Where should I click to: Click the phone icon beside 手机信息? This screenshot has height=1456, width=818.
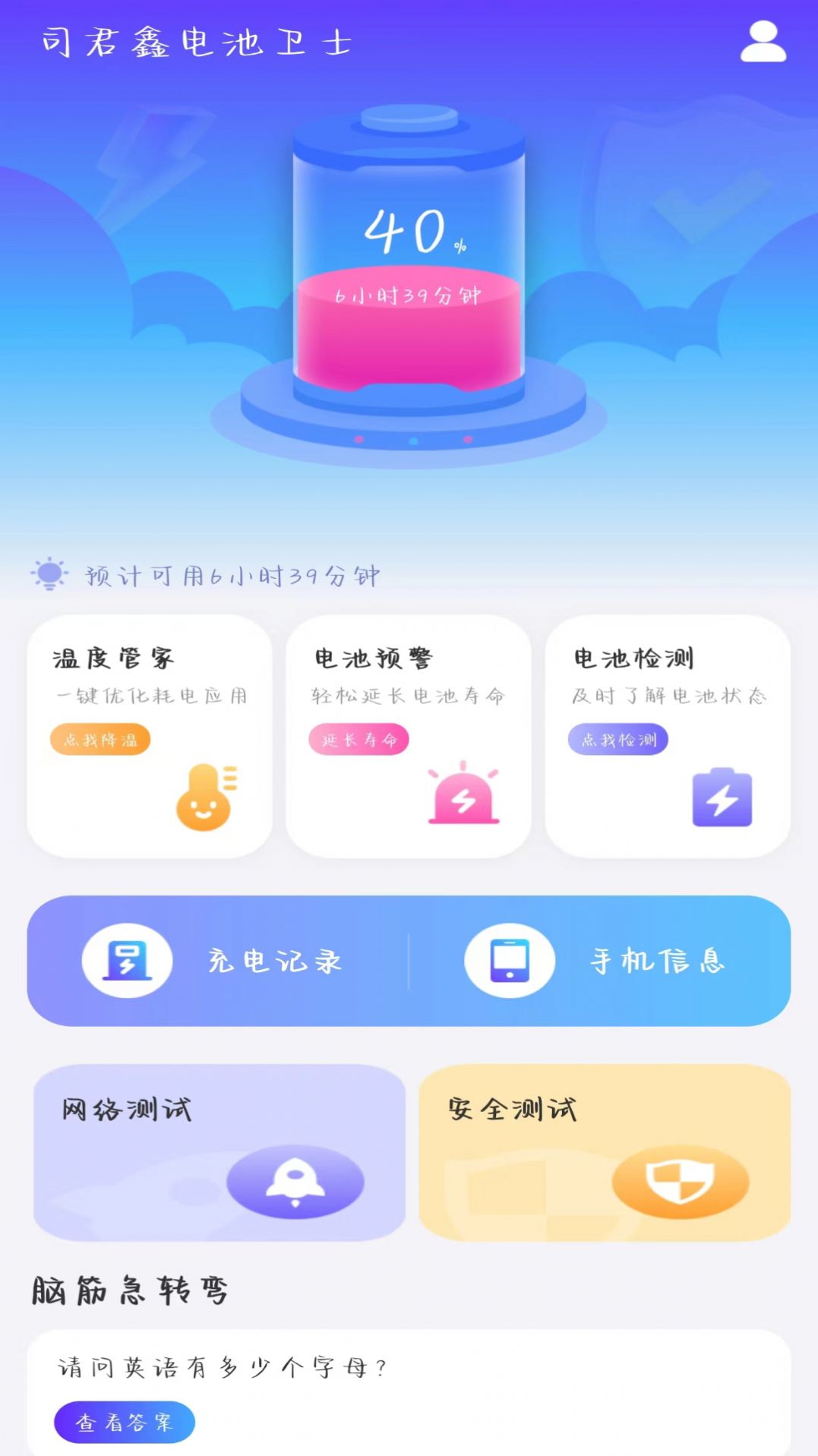(509, 959)
